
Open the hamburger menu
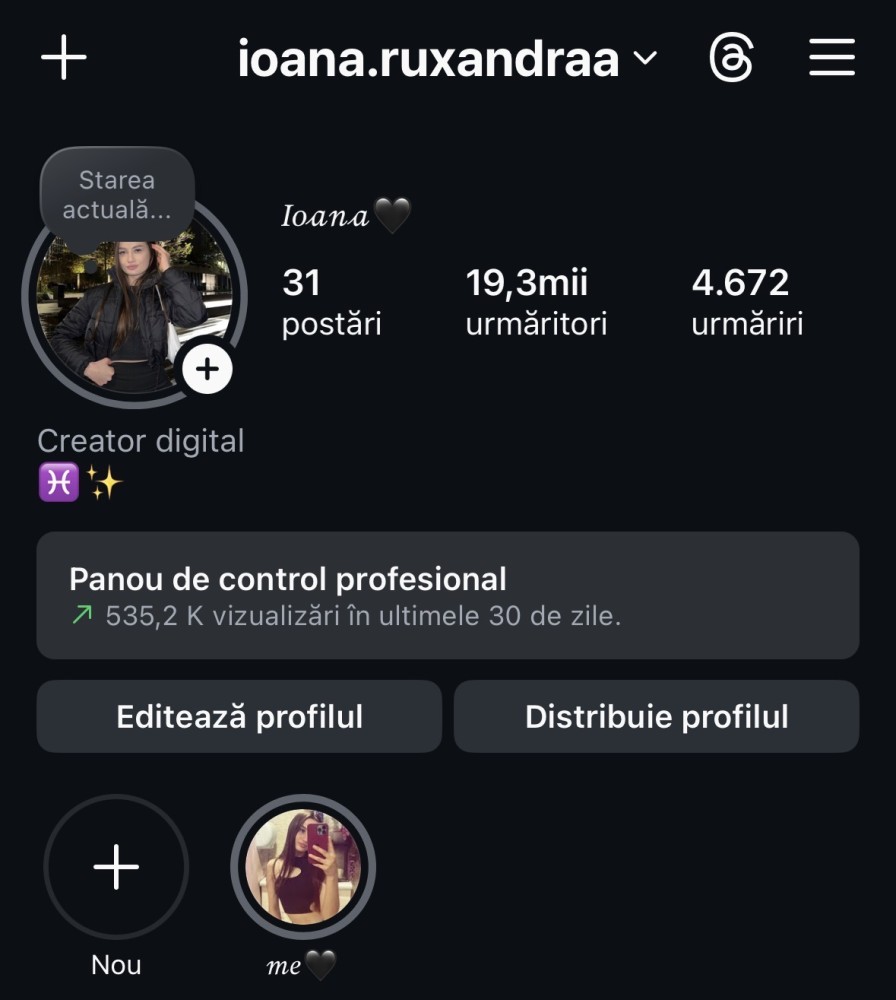(831, 58)
